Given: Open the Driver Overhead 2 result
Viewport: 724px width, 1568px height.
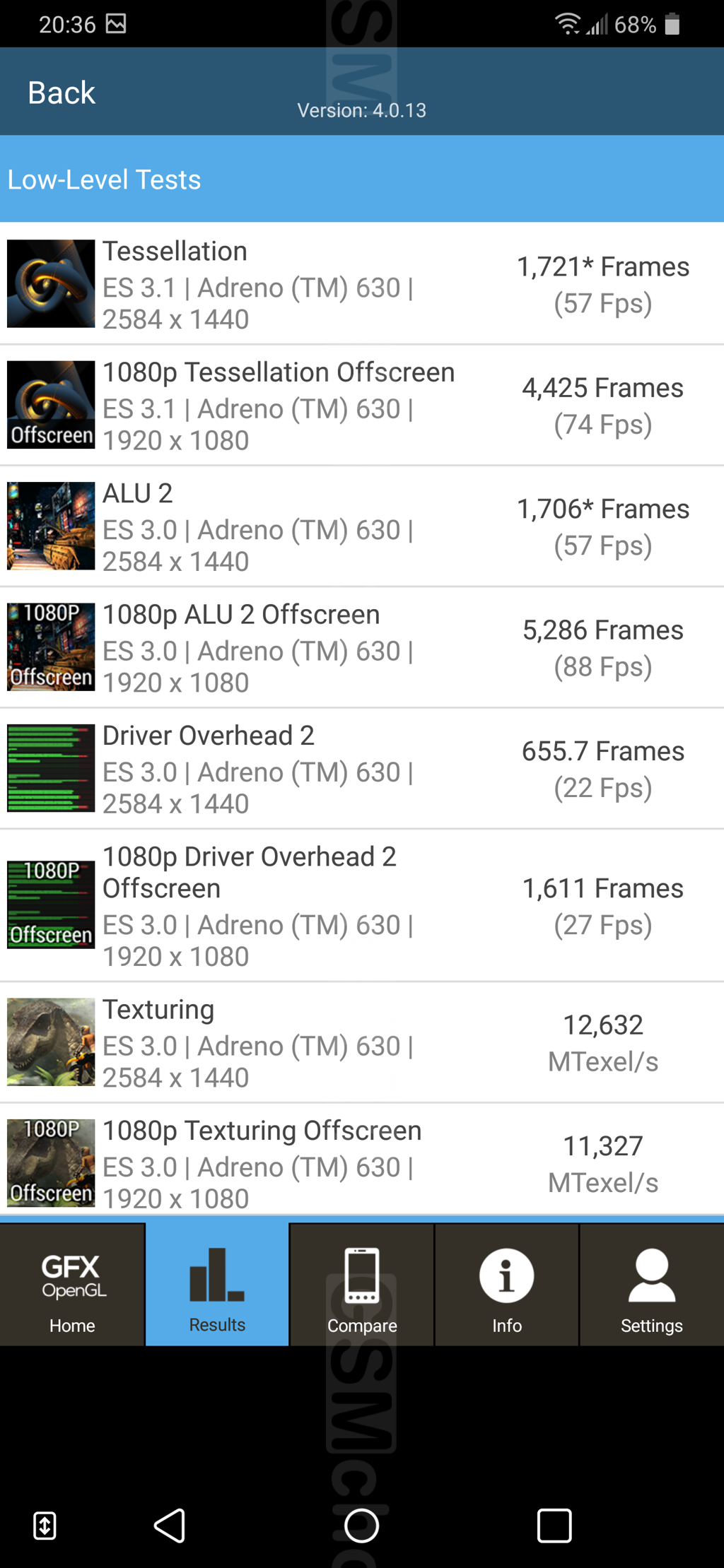Looking at the screenshot, I should click(362, 769).
